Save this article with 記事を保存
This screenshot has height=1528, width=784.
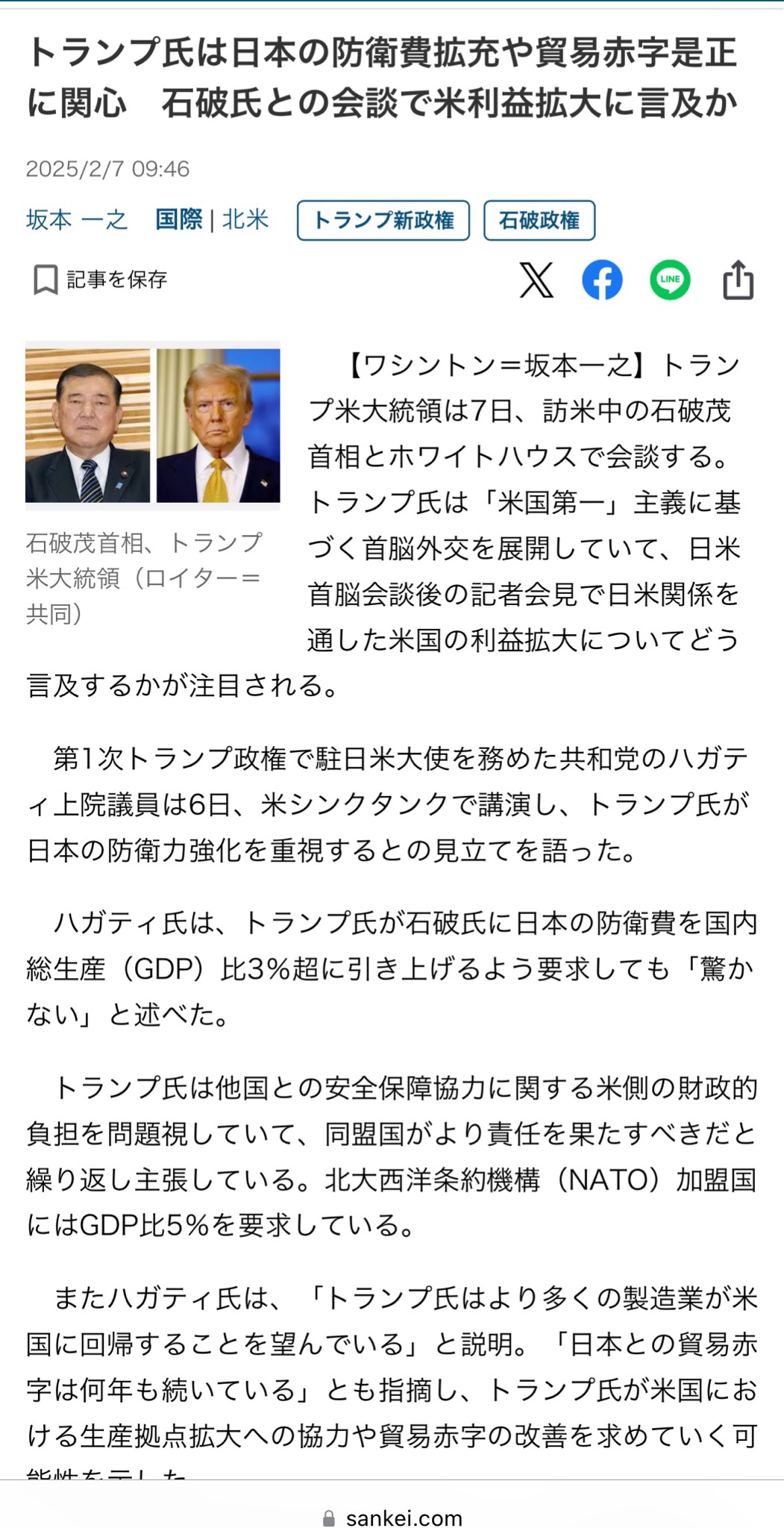pyautogui.click(x=101, y=280)
